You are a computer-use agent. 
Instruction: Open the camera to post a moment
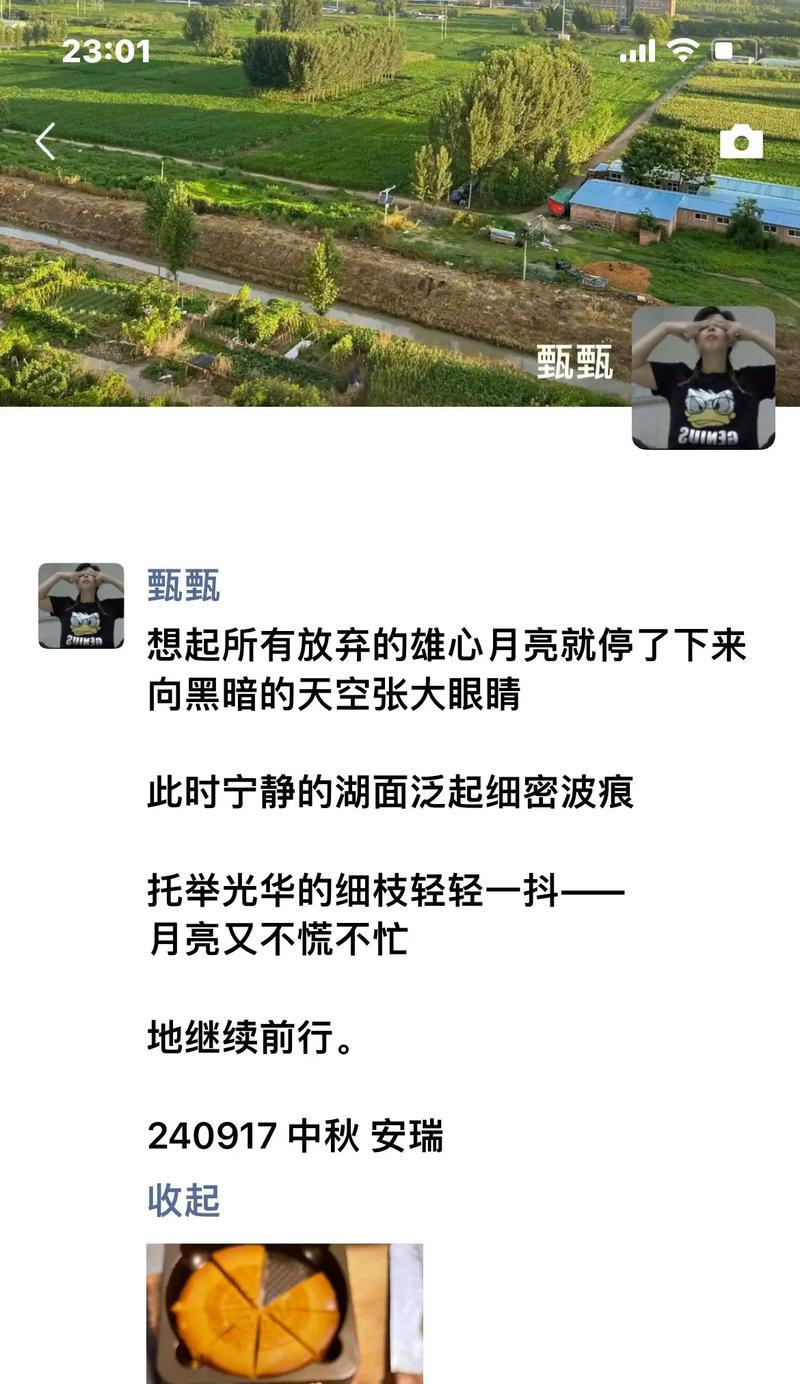pos(741,142)
